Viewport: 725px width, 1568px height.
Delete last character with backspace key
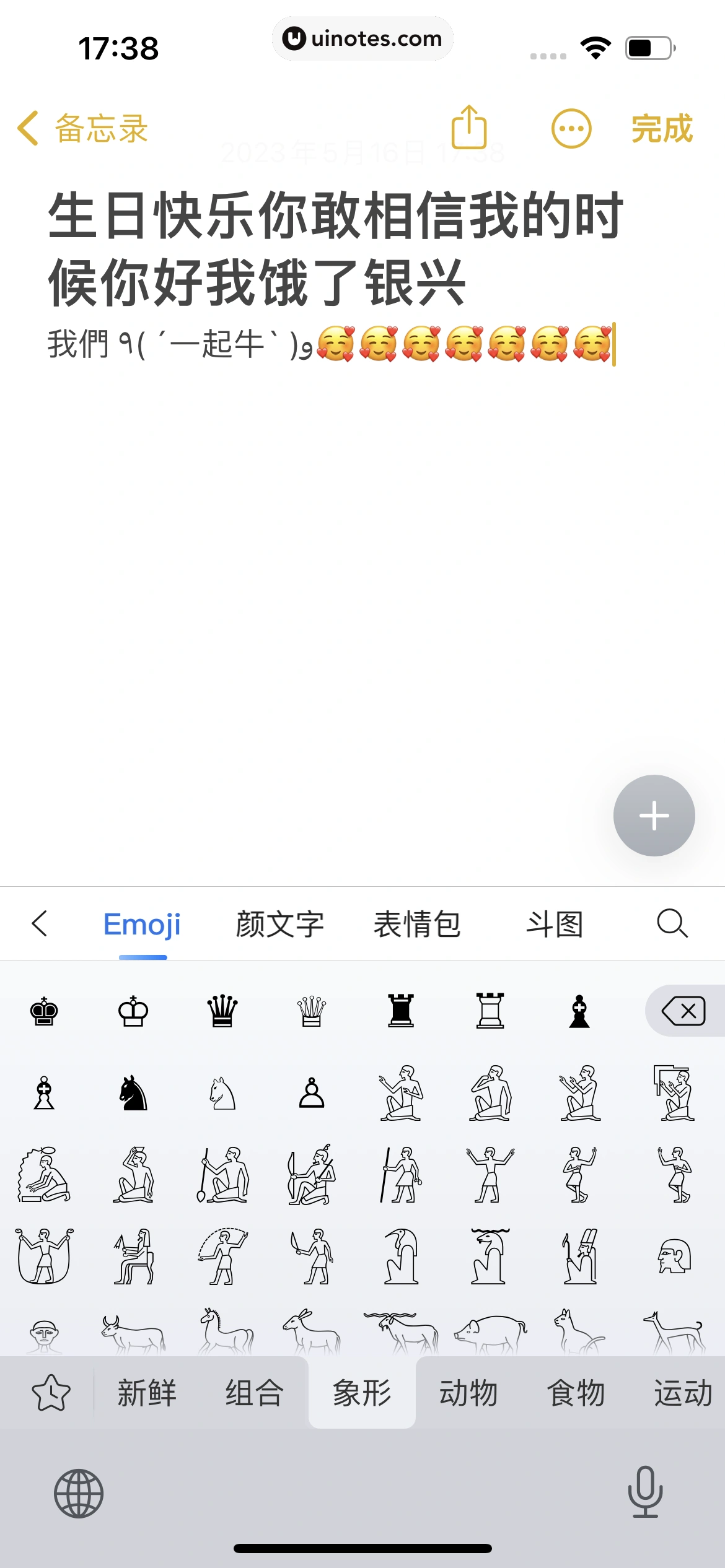tap(683, 1011)
